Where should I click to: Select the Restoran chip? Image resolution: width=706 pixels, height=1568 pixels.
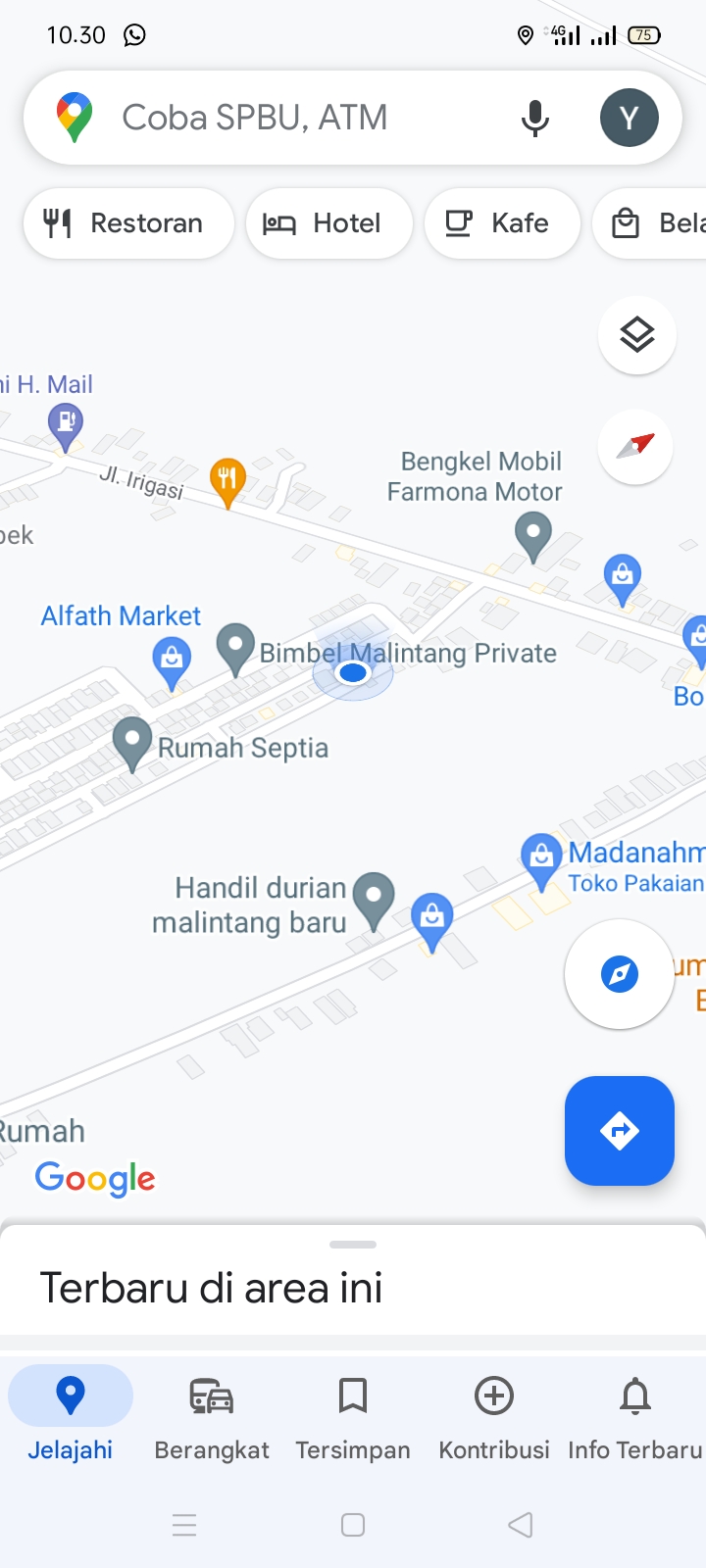click(x=128, y=223)
